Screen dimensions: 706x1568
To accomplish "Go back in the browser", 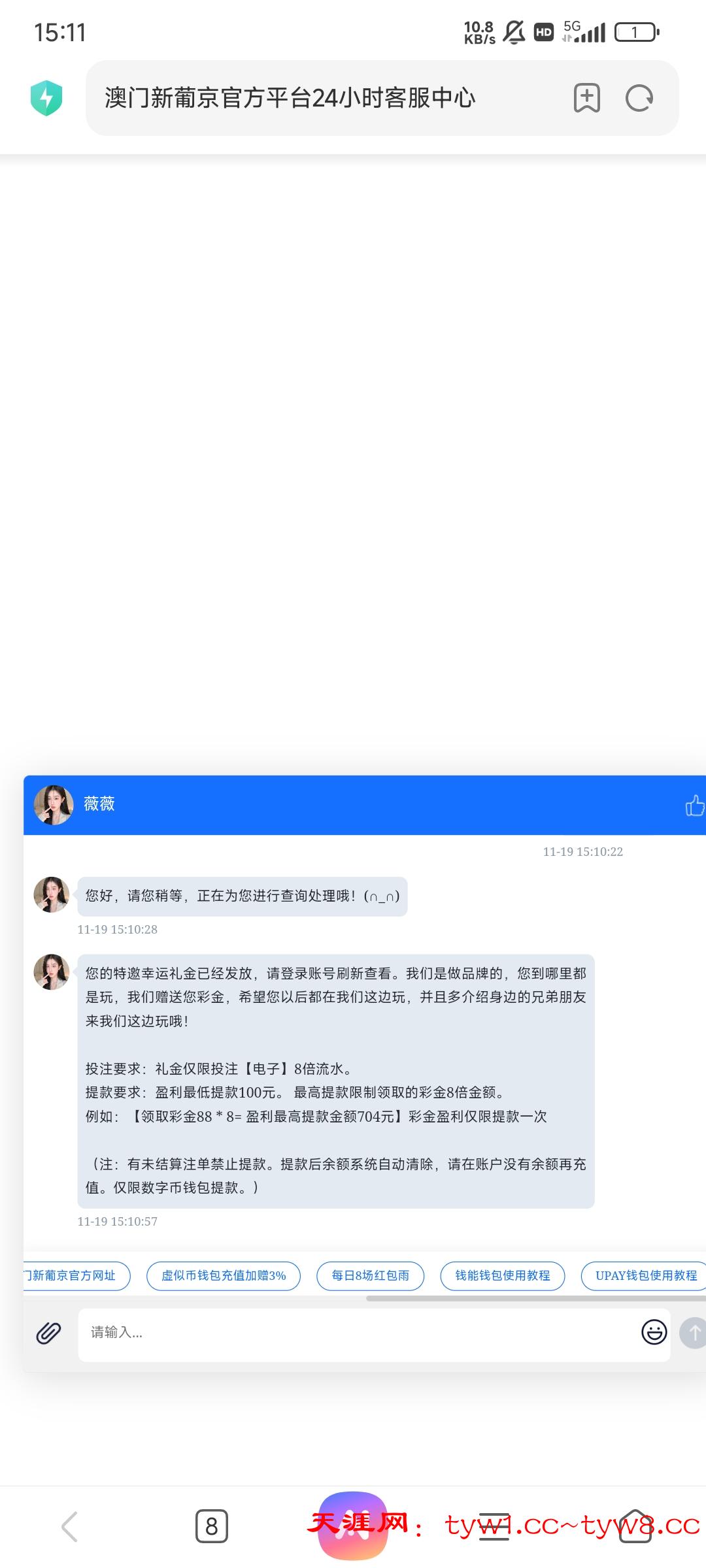I will (69, 1526).
